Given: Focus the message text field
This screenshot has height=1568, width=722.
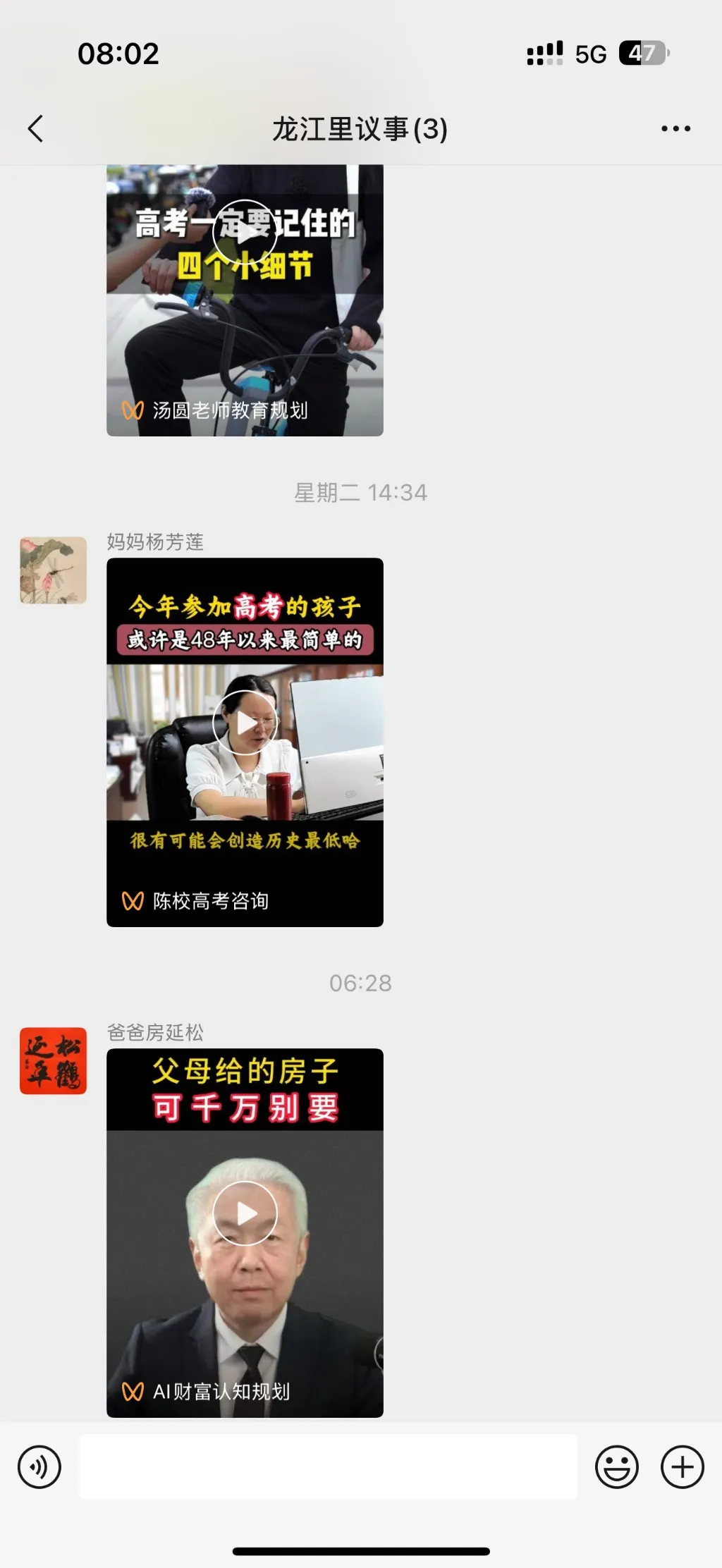Looking at the screenshot, I should pyautogui.click(x=328, y=1466).
